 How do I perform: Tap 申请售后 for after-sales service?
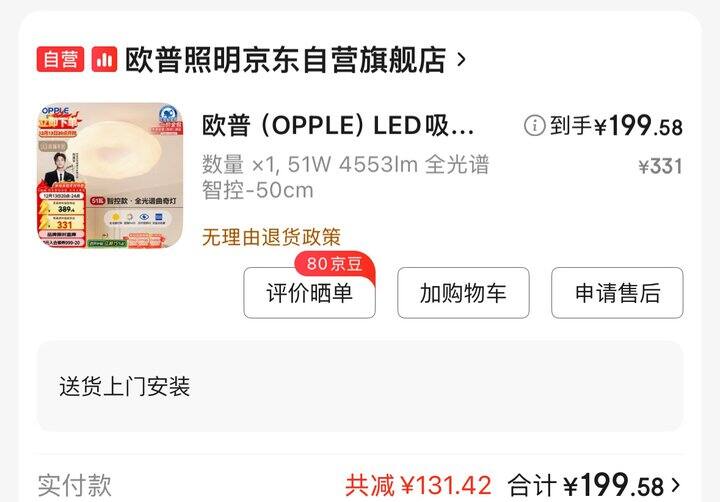pos(617,293)
